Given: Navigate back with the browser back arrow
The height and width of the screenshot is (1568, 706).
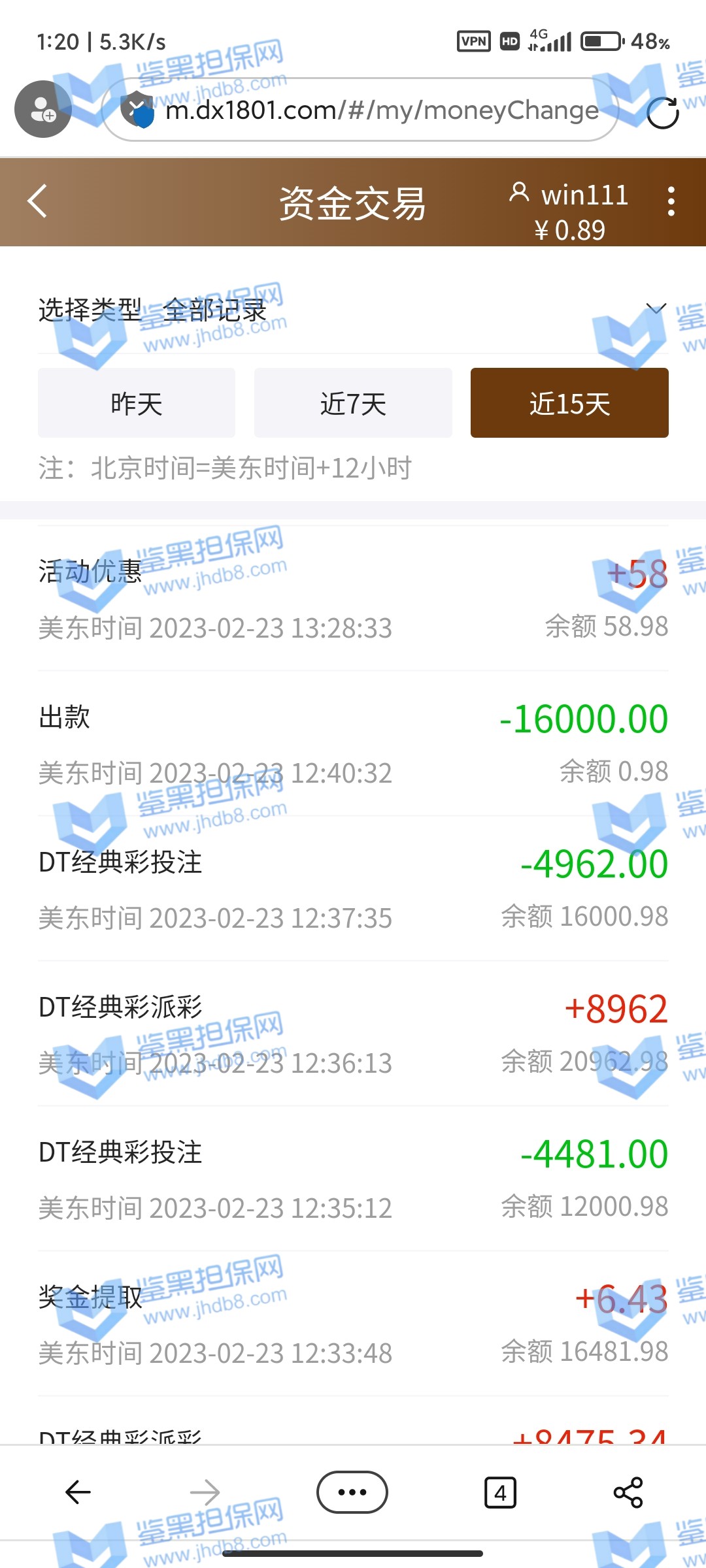Looking at the screenshot, I should coord(78,1492).
